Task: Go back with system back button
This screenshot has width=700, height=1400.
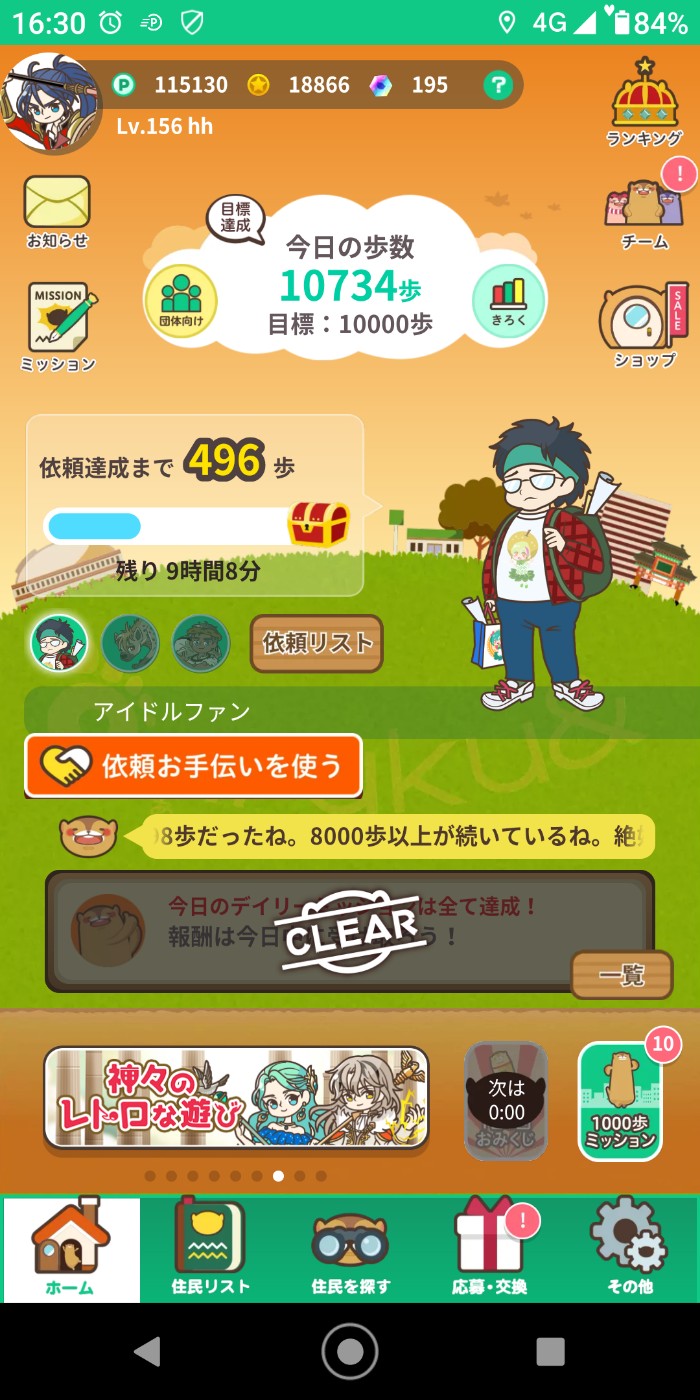Action: click(x=148, y=1351)
